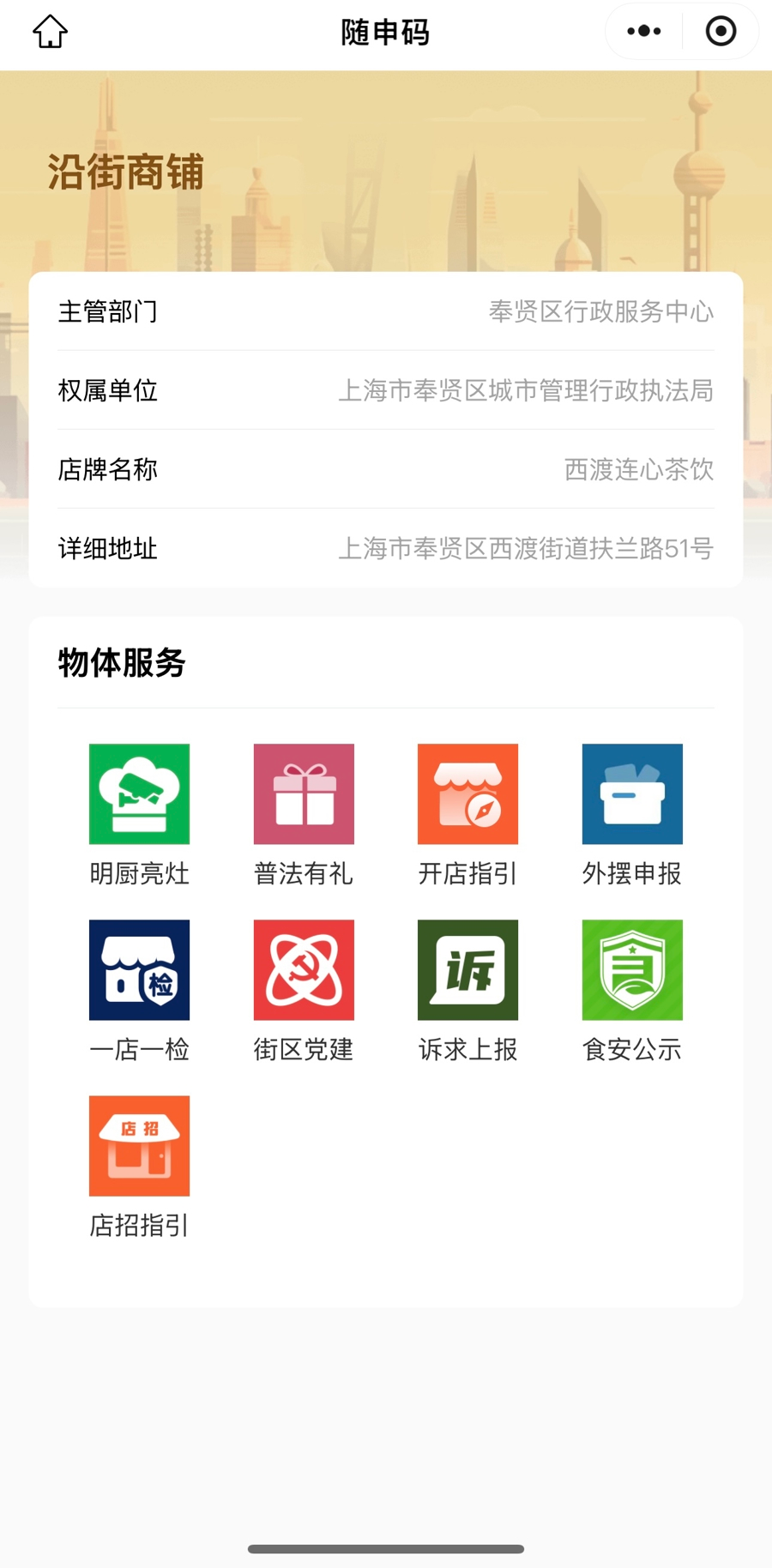The width and height of the screenshot is (772, 1568).
Task: Open the 店招指引 signboard guide
Action: pos(139,1146)
